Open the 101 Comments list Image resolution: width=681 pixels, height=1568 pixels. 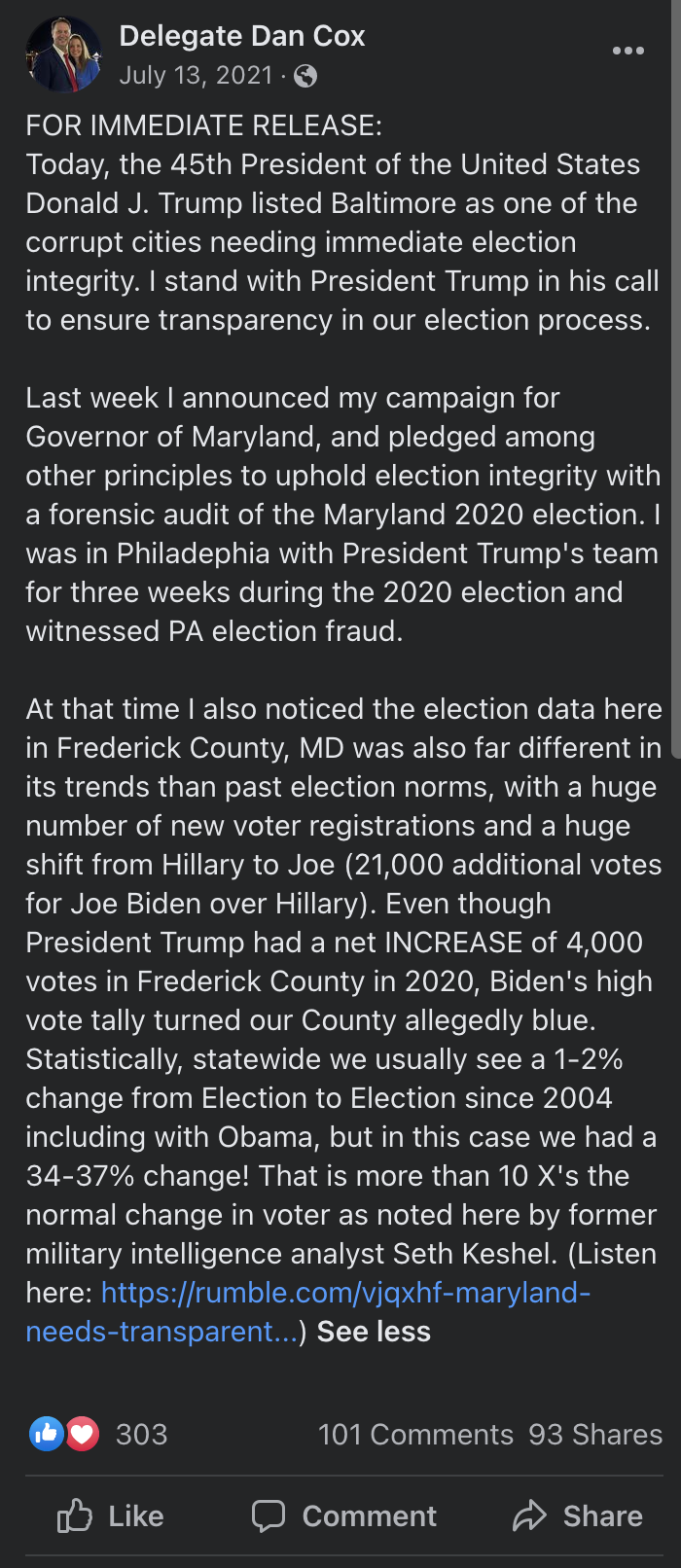click(x=415, y=1435)
